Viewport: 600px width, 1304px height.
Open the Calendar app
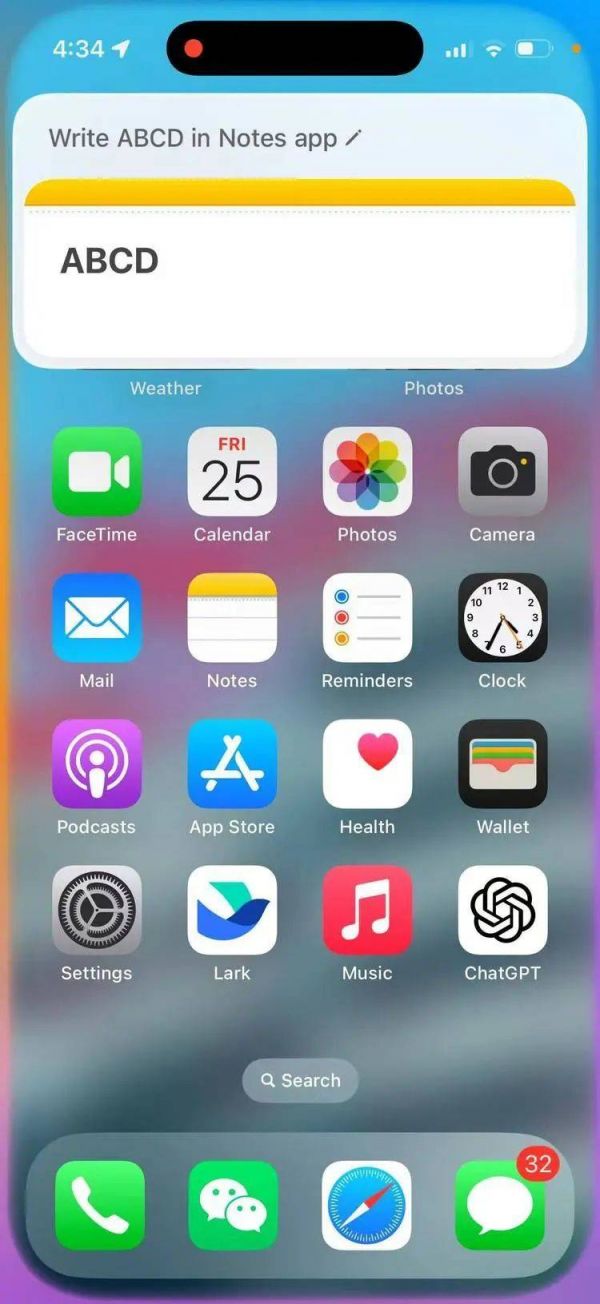point(232,471)
